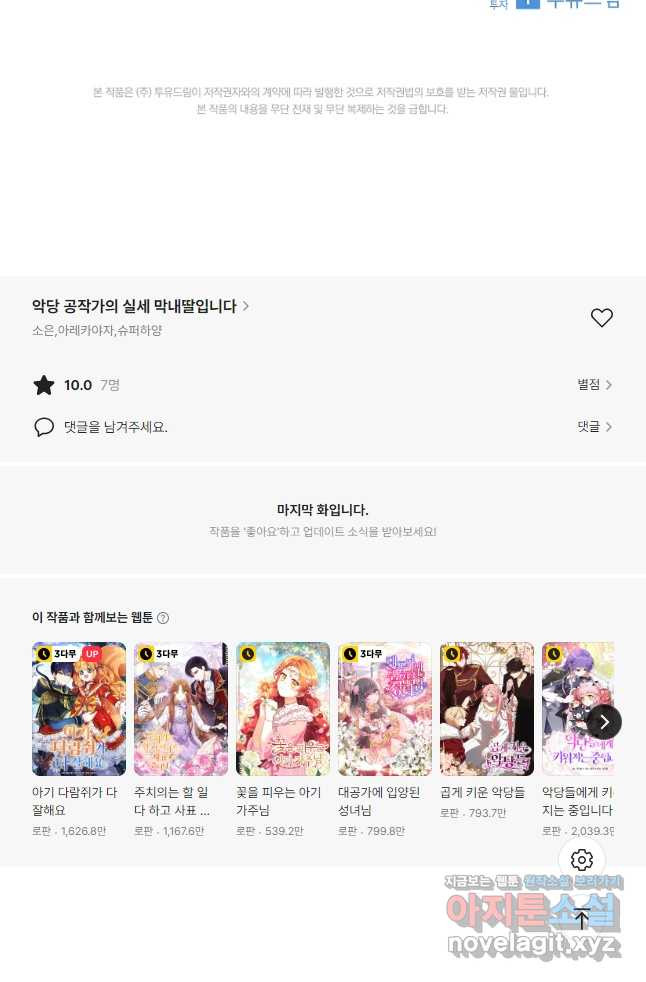Image resolution: width=646 pixels, height=982 pixels.
Task: Open the 별점 rating page
Action: click(x=594, y=385)
